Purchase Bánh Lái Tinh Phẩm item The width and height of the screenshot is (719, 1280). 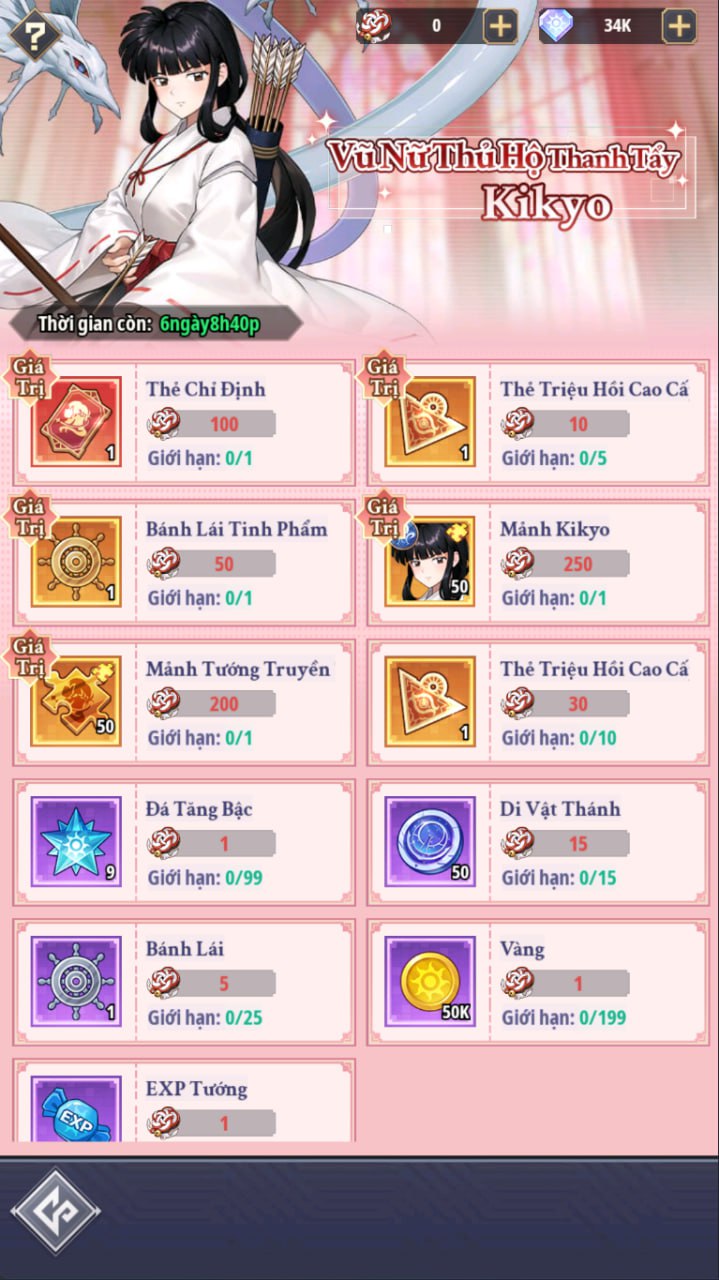click(212, 564)
